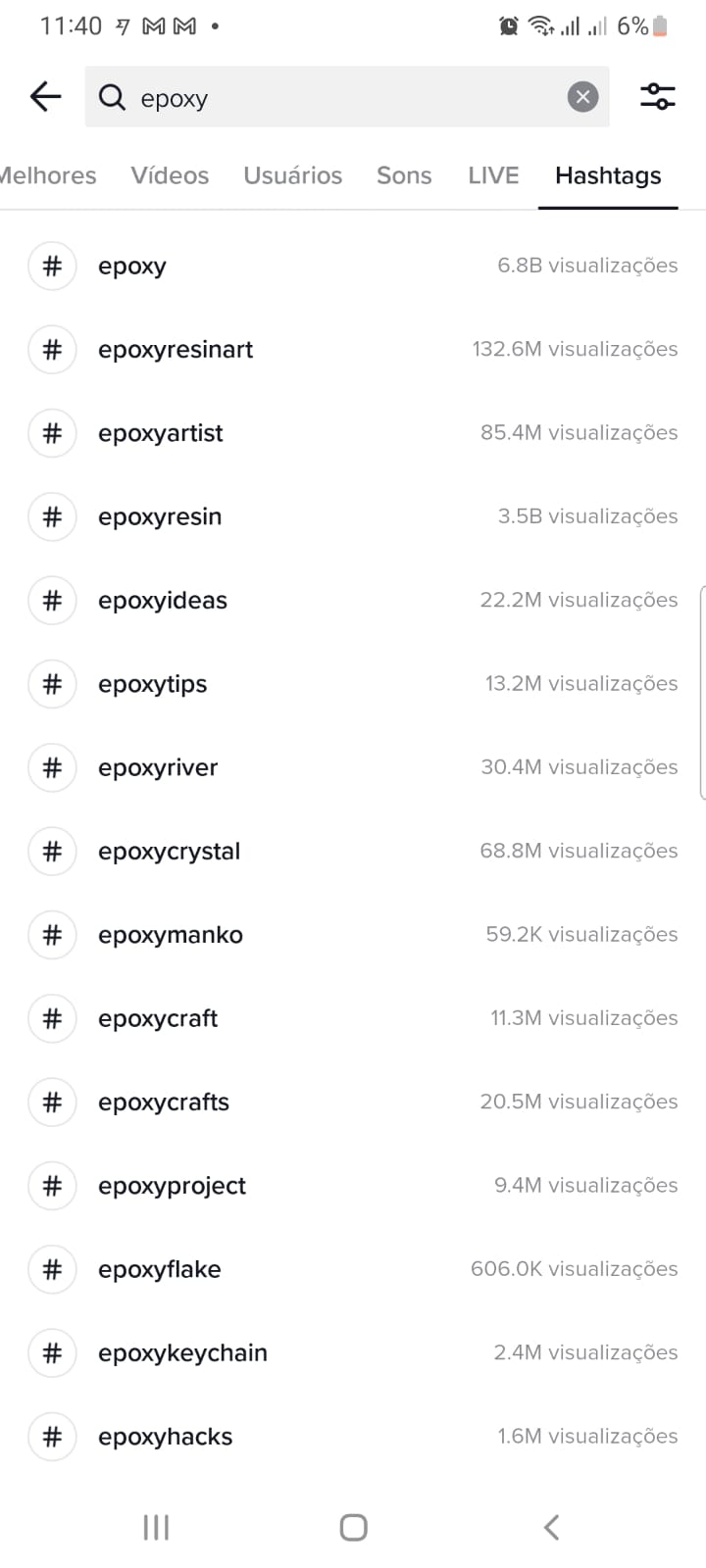
Task: Open the epoxymanko hashtag
Action: (353, 935)
